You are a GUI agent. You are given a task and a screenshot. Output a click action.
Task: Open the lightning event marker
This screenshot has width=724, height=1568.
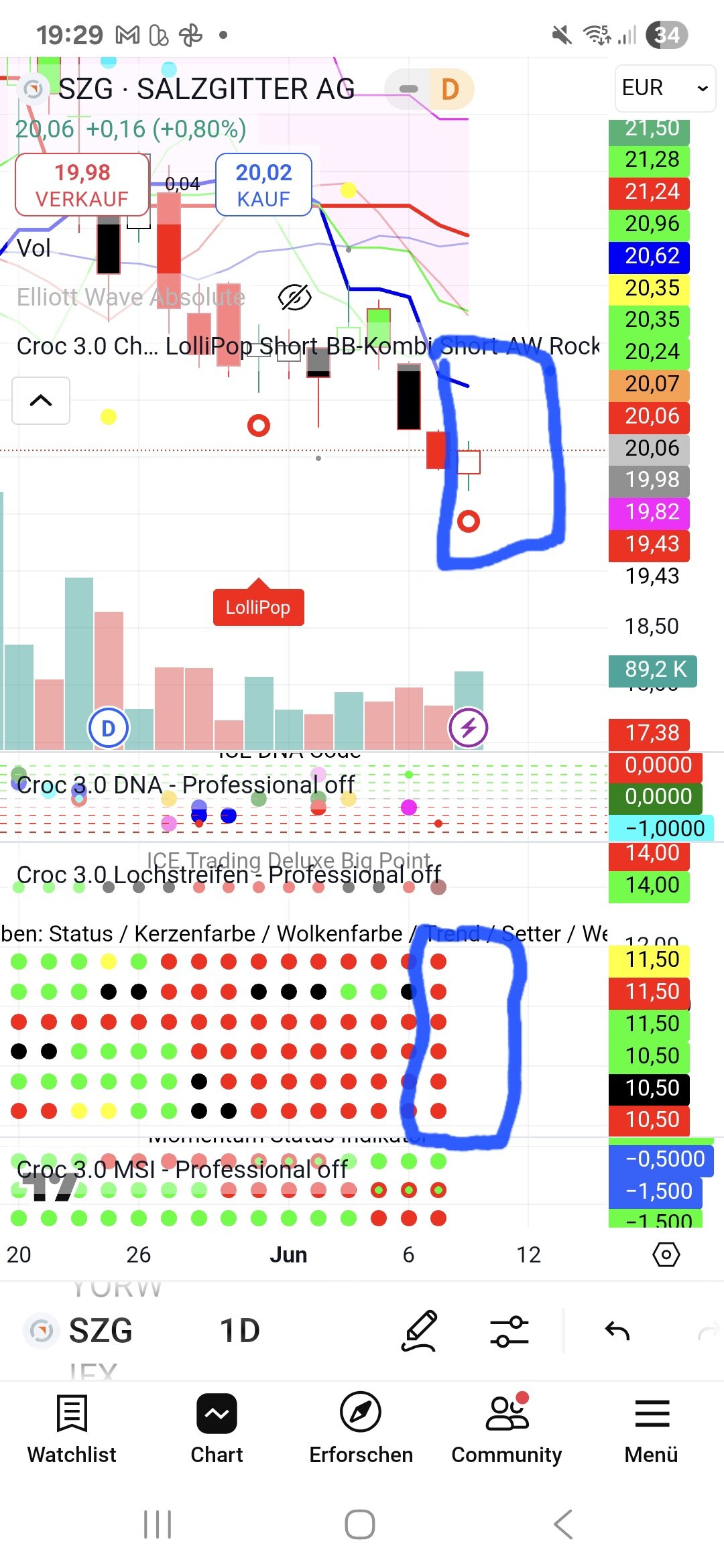pos(468,728)
